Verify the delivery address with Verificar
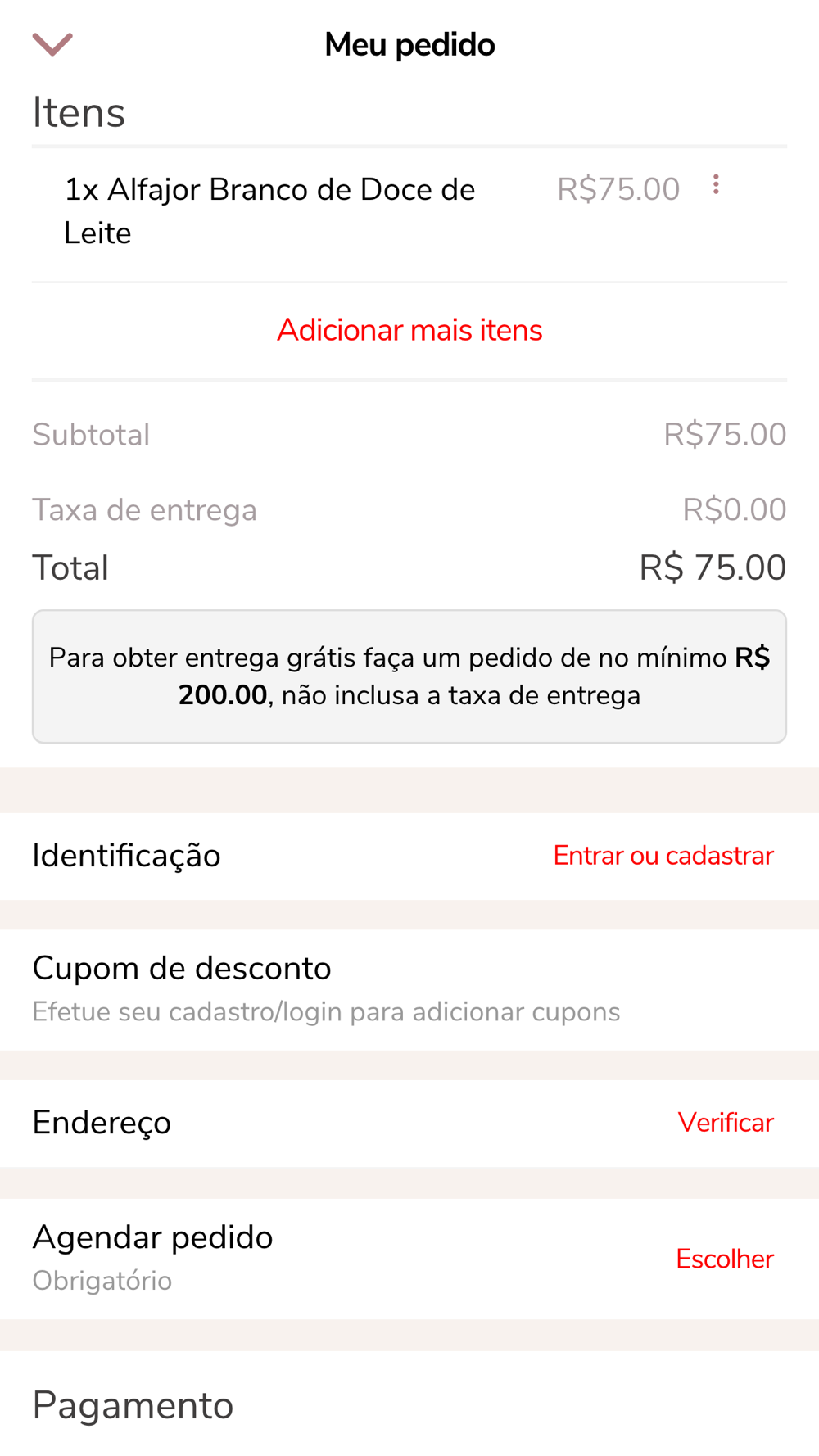Image resolution: width=819 pixels, height=1456 pixels. [x=725, y=1123]
